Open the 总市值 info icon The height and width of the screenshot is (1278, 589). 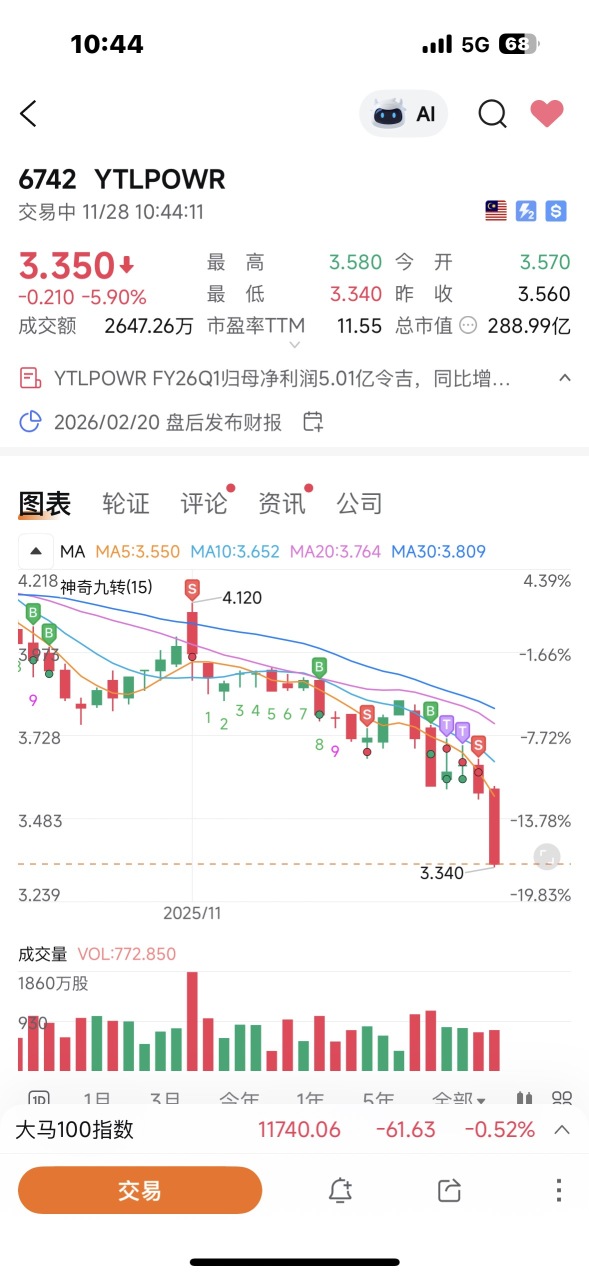click(467, 326)
